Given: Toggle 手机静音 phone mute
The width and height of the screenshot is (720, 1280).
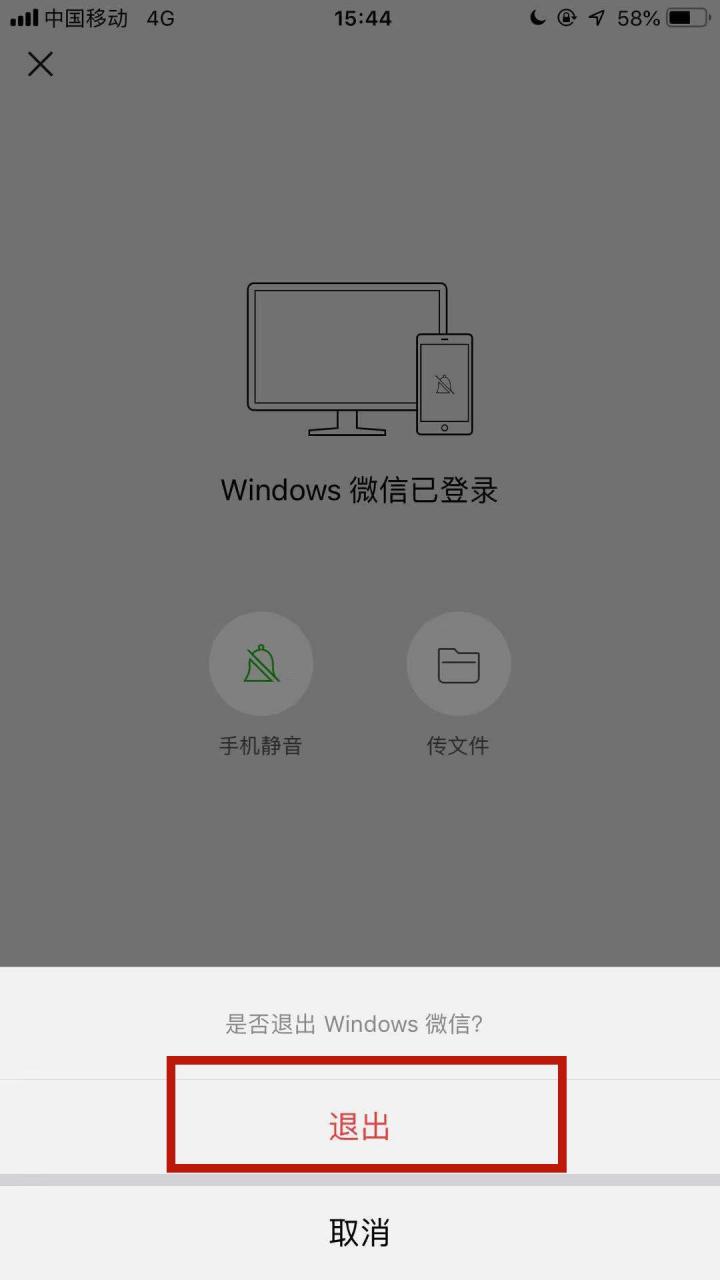Looking at the screenshot, I should (x=261, y=664).
